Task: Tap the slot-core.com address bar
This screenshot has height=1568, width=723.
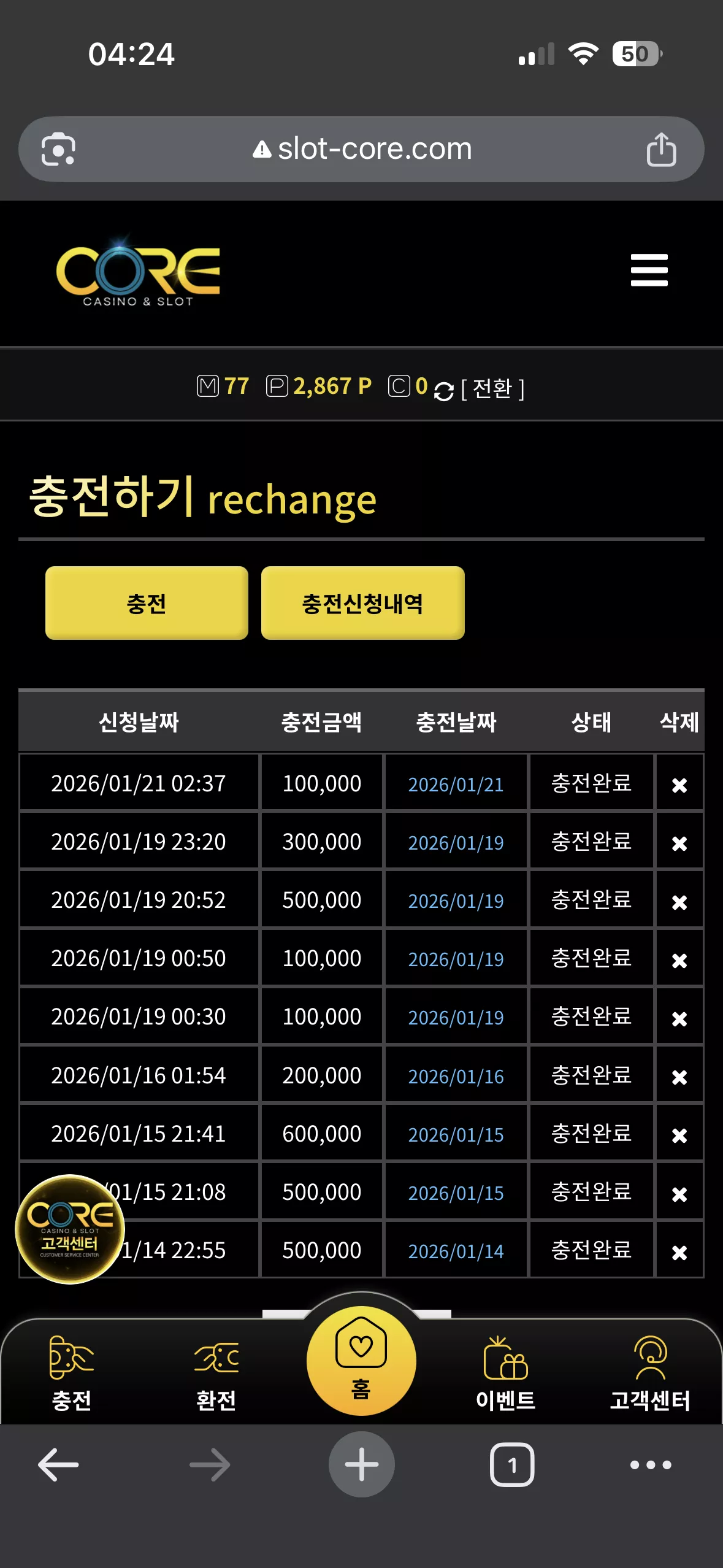Action: tap(362, 149)
